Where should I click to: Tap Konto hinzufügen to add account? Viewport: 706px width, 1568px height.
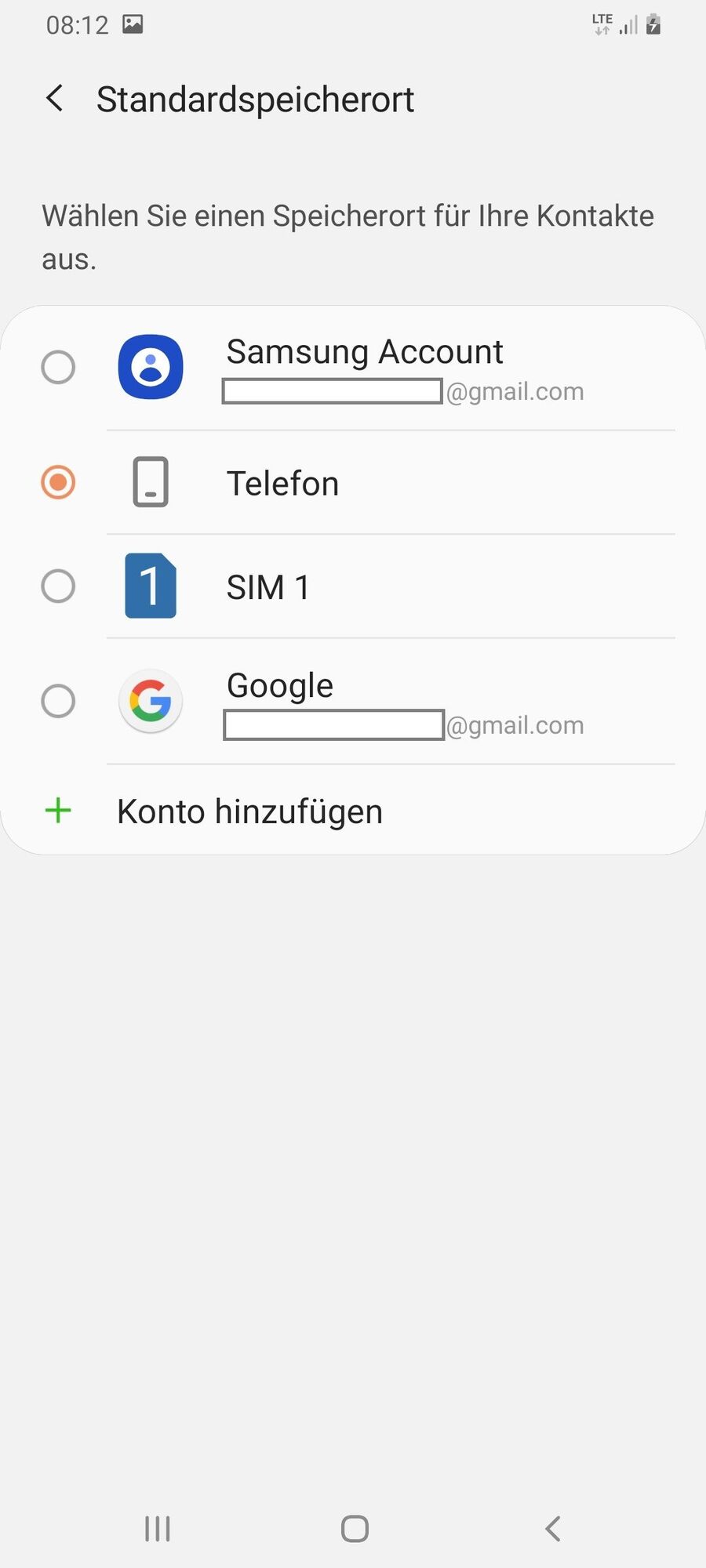click(x=249, y=811)
